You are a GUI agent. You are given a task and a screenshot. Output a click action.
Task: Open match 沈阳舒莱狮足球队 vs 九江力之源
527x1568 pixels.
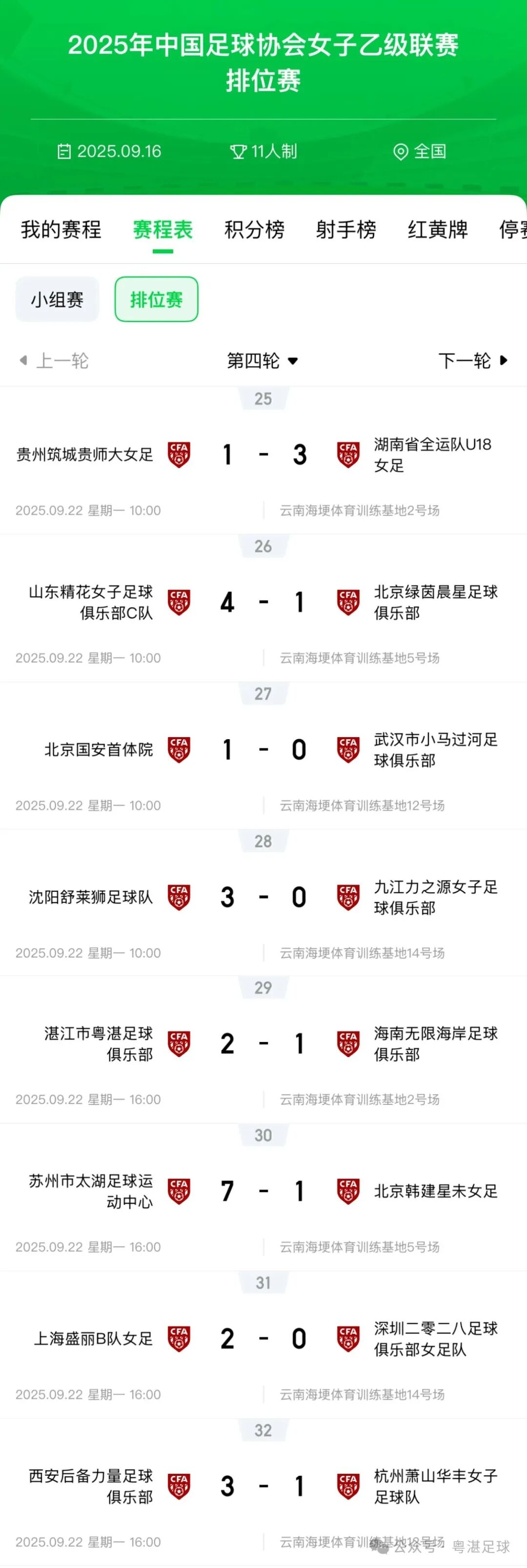point(263,897)
